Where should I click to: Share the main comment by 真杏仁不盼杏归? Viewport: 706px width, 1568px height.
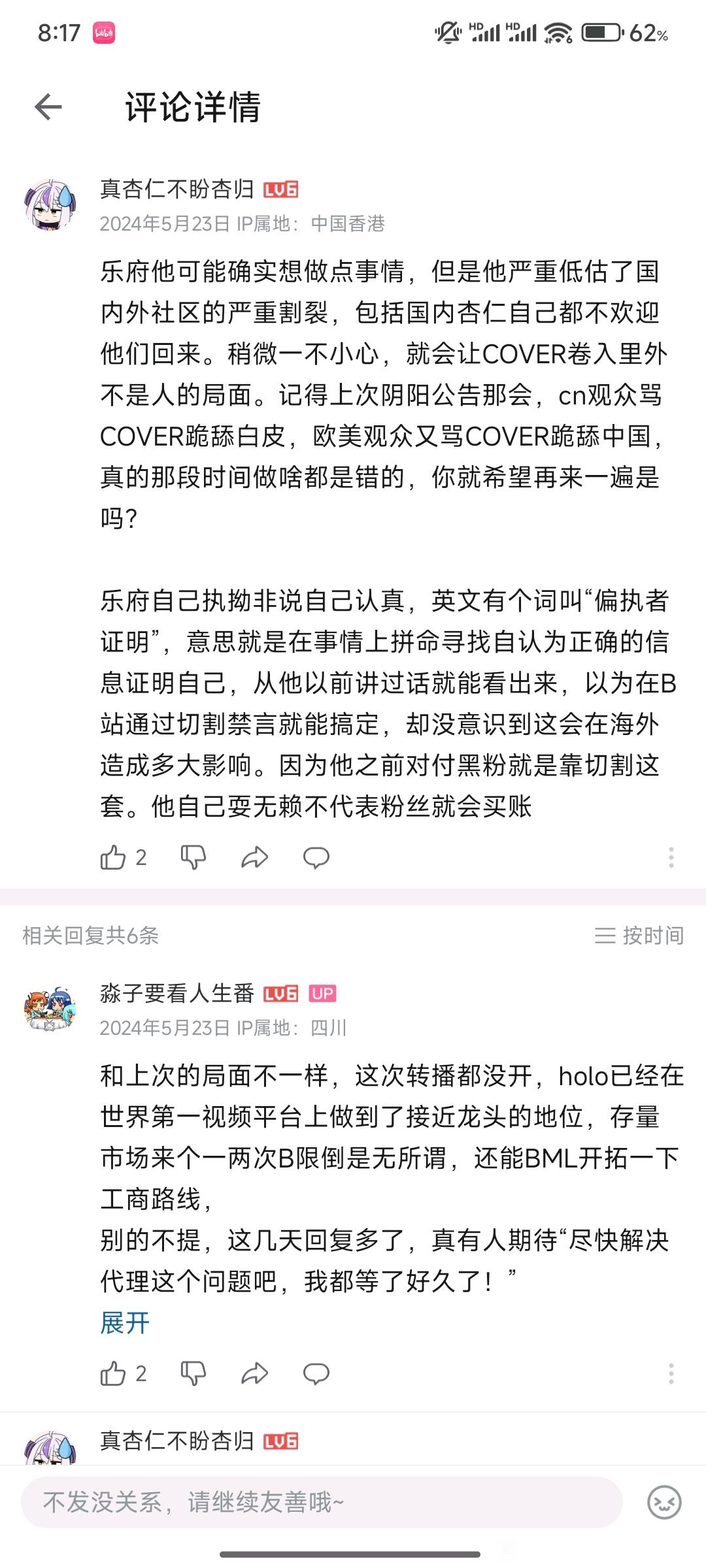click(x=254, y=857)
